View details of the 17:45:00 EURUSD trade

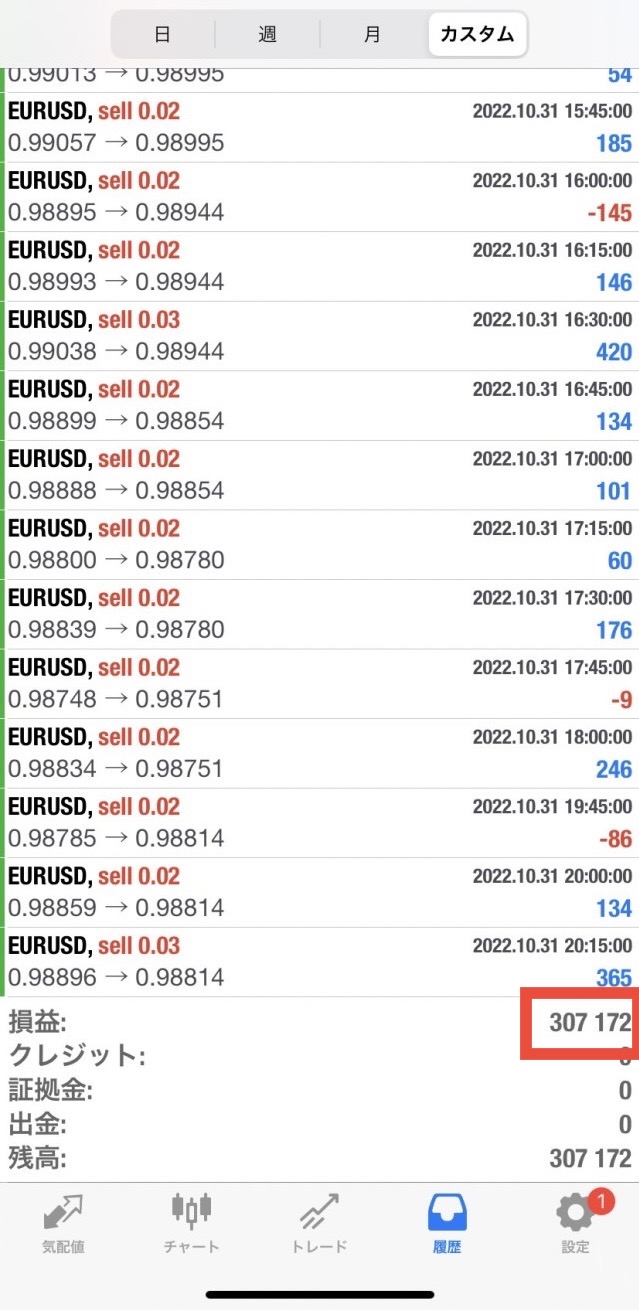point(319,683)
